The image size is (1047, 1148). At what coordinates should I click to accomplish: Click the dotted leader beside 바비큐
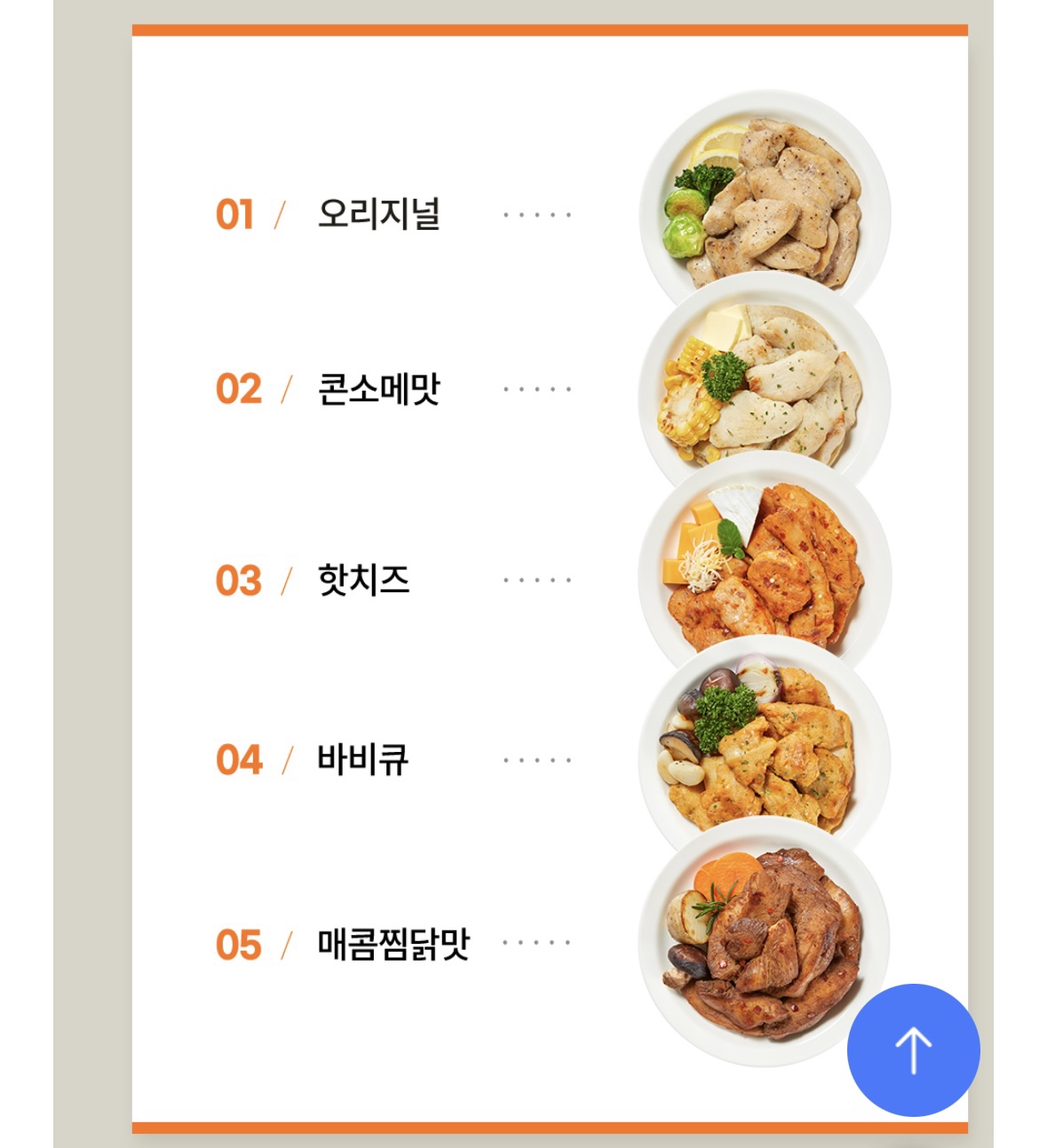tap(536, 761)
